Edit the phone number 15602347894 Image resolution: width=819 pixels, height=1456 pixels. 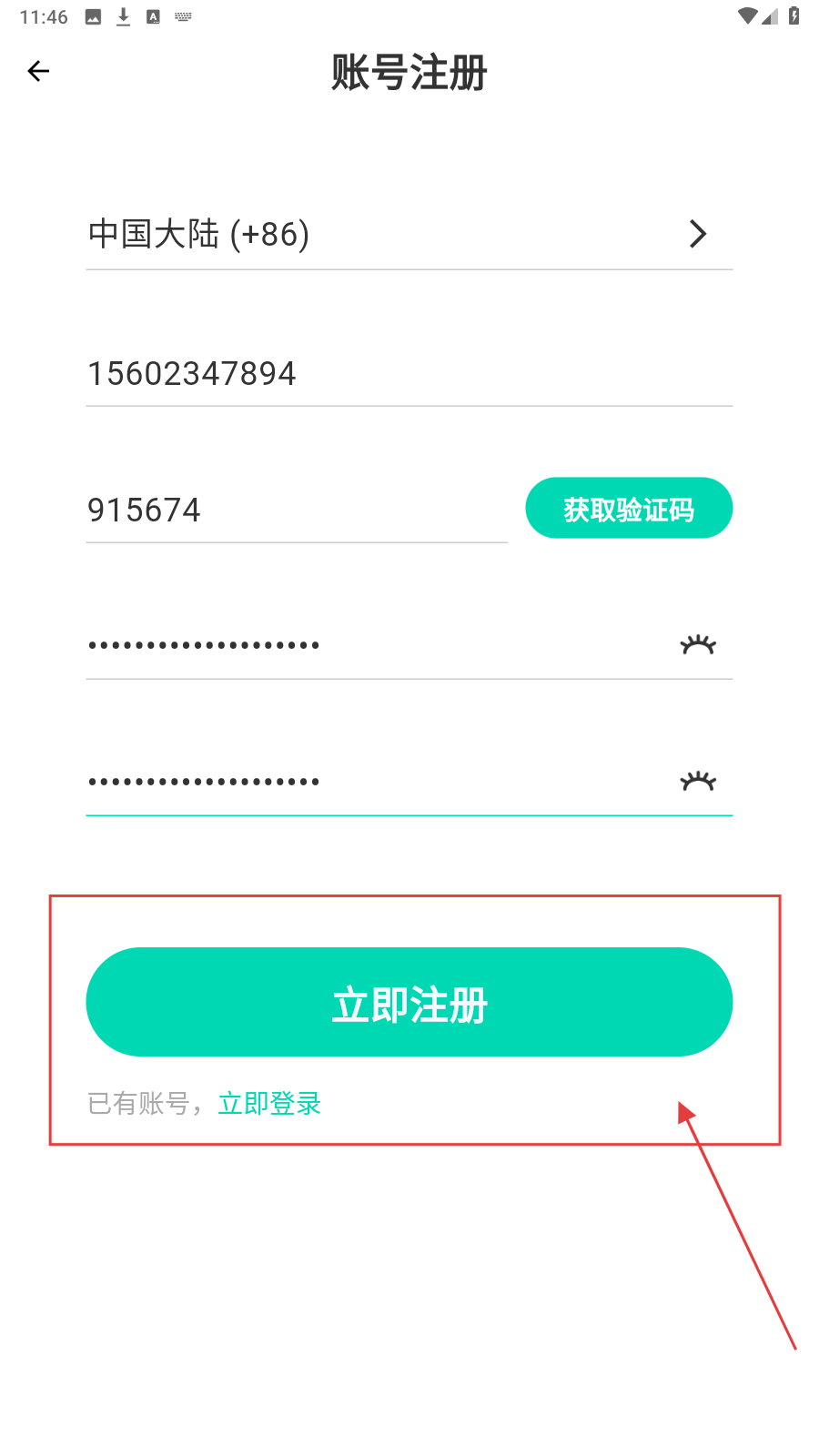409,373
